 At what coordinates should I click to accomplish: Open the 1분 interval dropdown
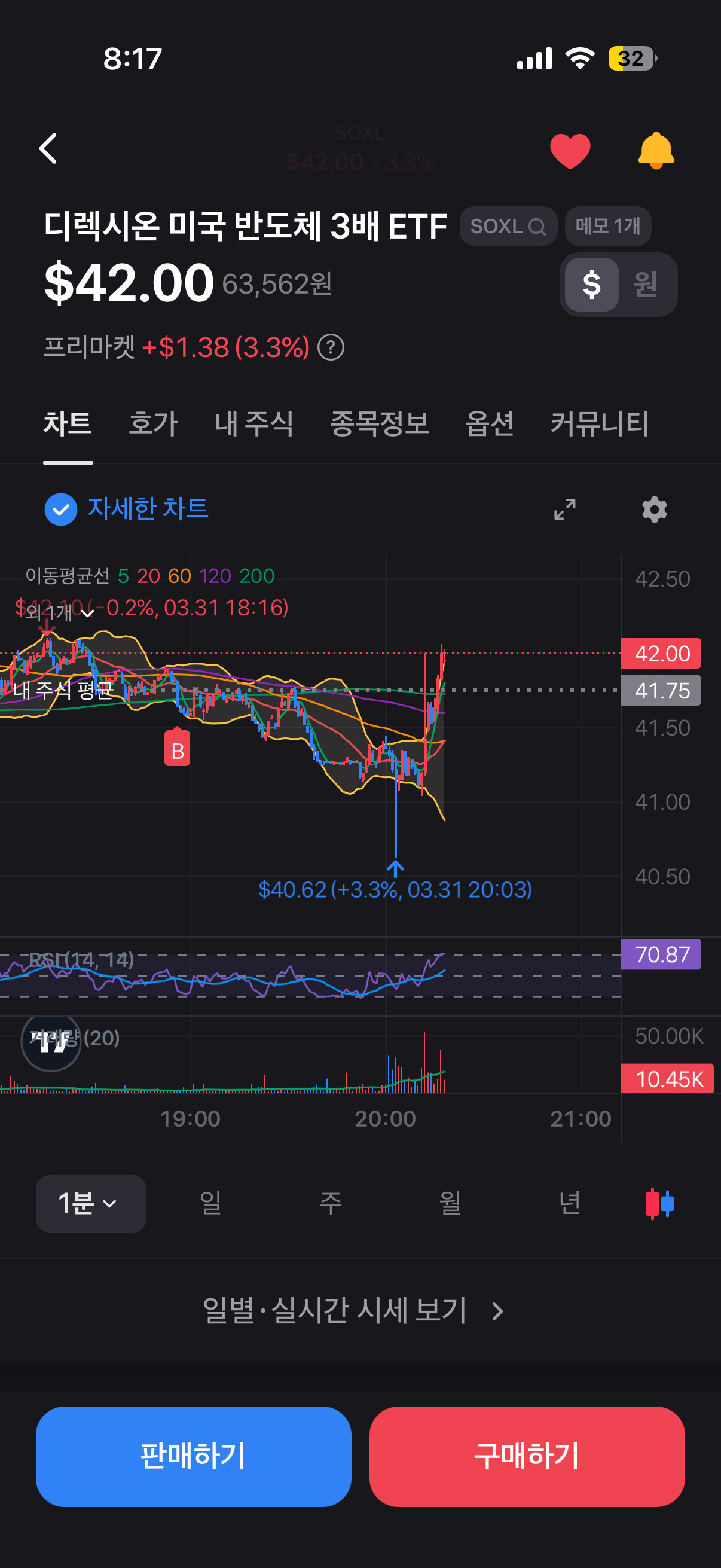tap(91, 1203)
